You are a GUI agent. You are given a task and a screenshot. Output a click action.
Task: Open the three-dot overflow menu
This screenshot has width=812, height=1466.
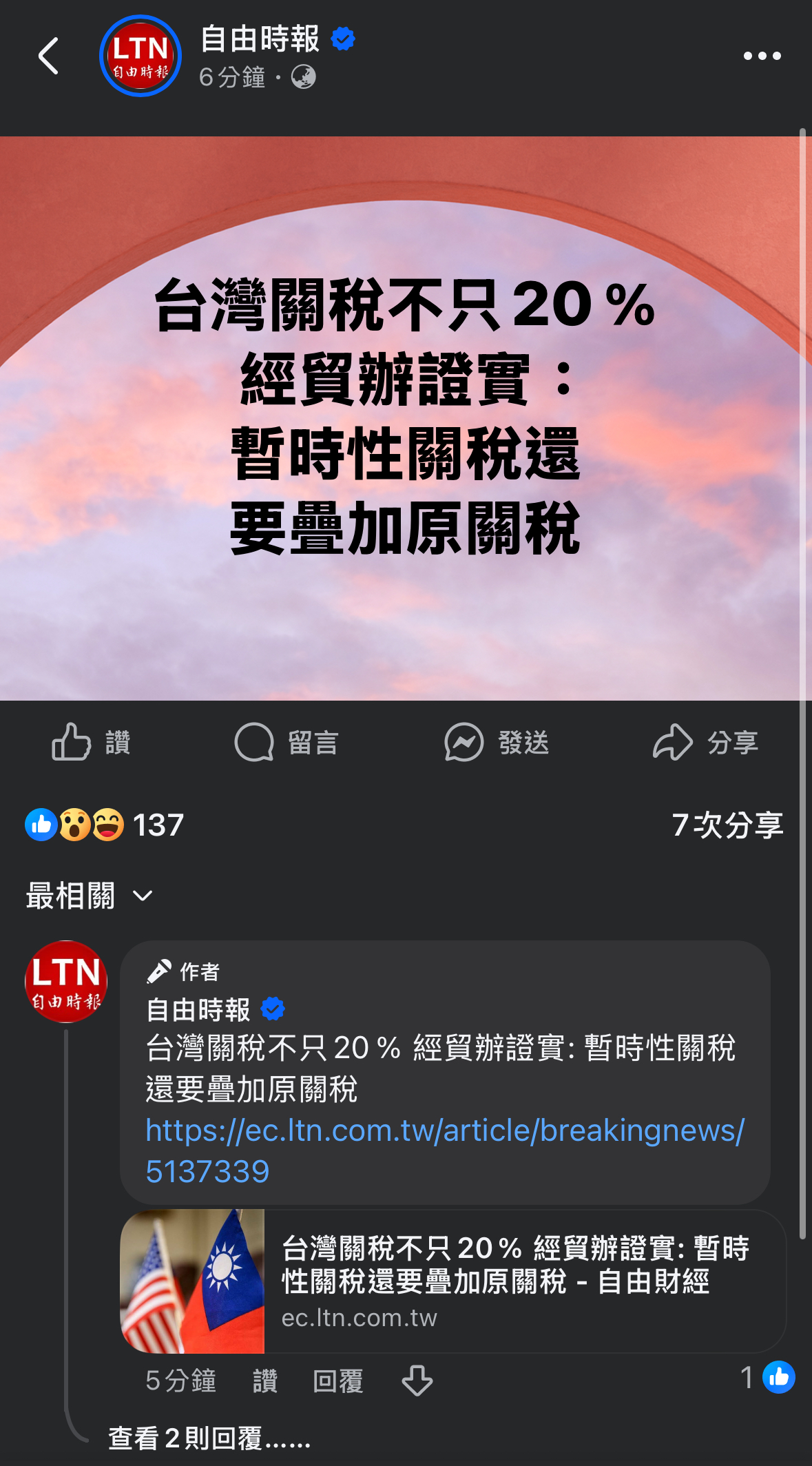pos(762,56)
